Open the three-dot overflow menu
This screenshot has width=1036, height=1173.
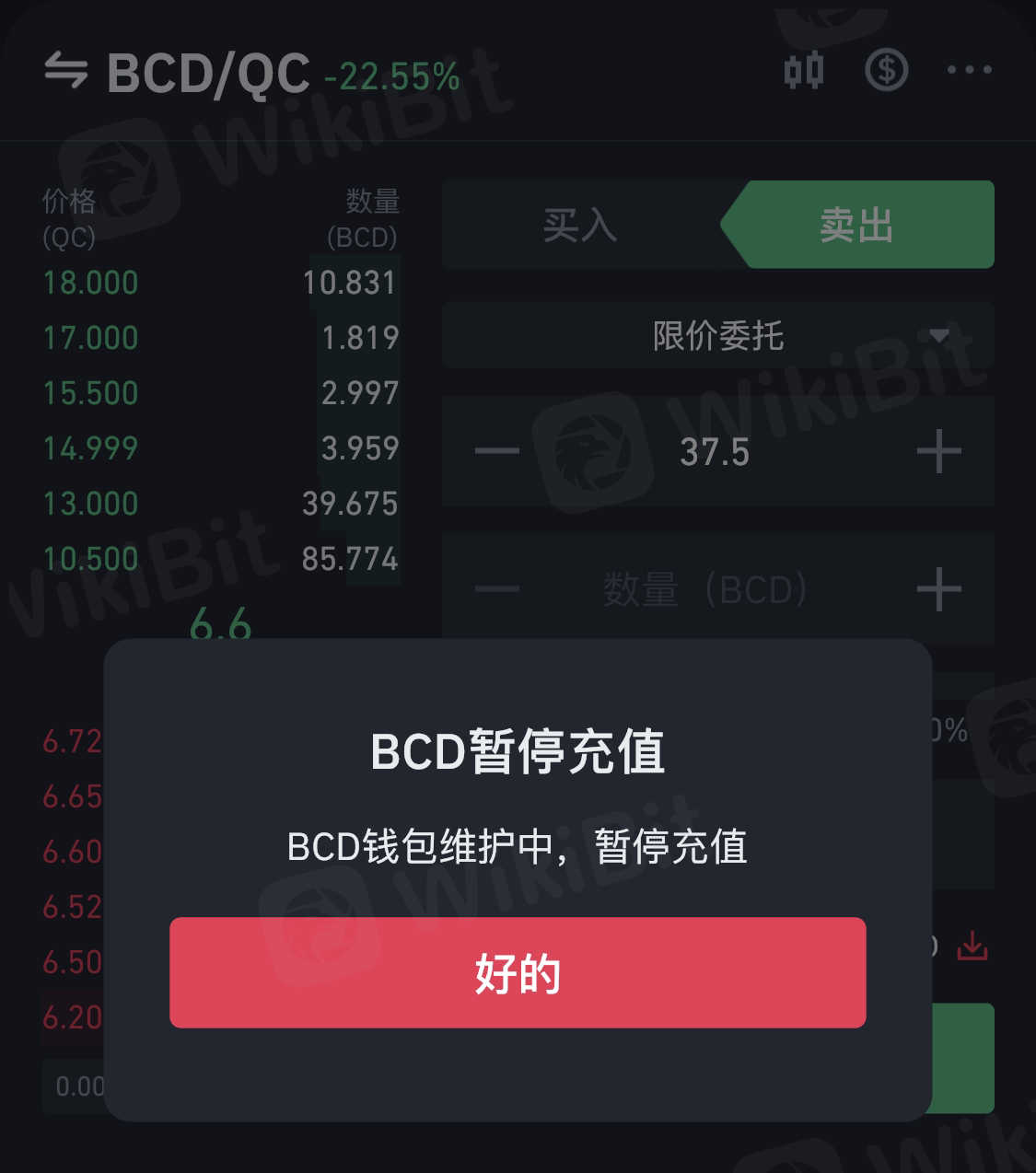click(x=969, y=70)
